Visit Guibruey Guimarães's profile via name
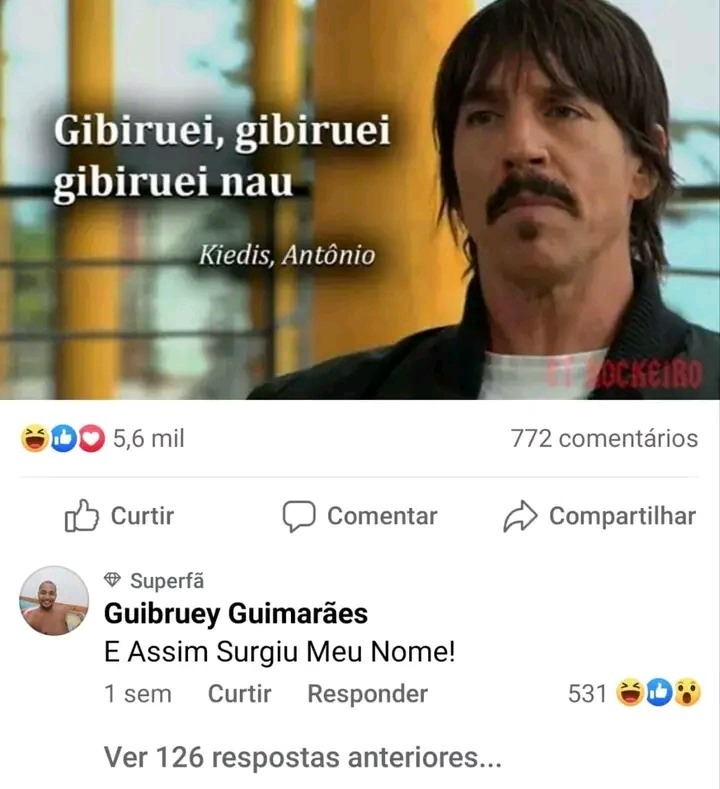Screen dimensions: 720x789 pyautogui.click(x=236, y=613)
